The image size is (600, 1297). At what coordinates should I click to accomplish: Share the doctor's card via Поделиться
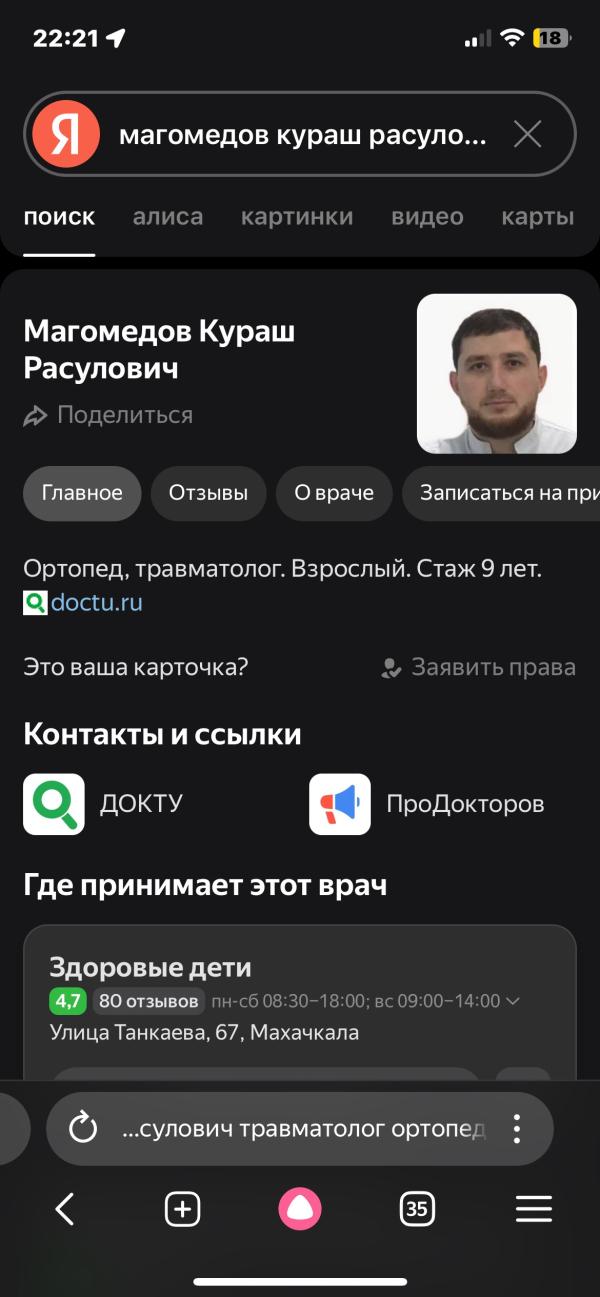click(109, 415)
